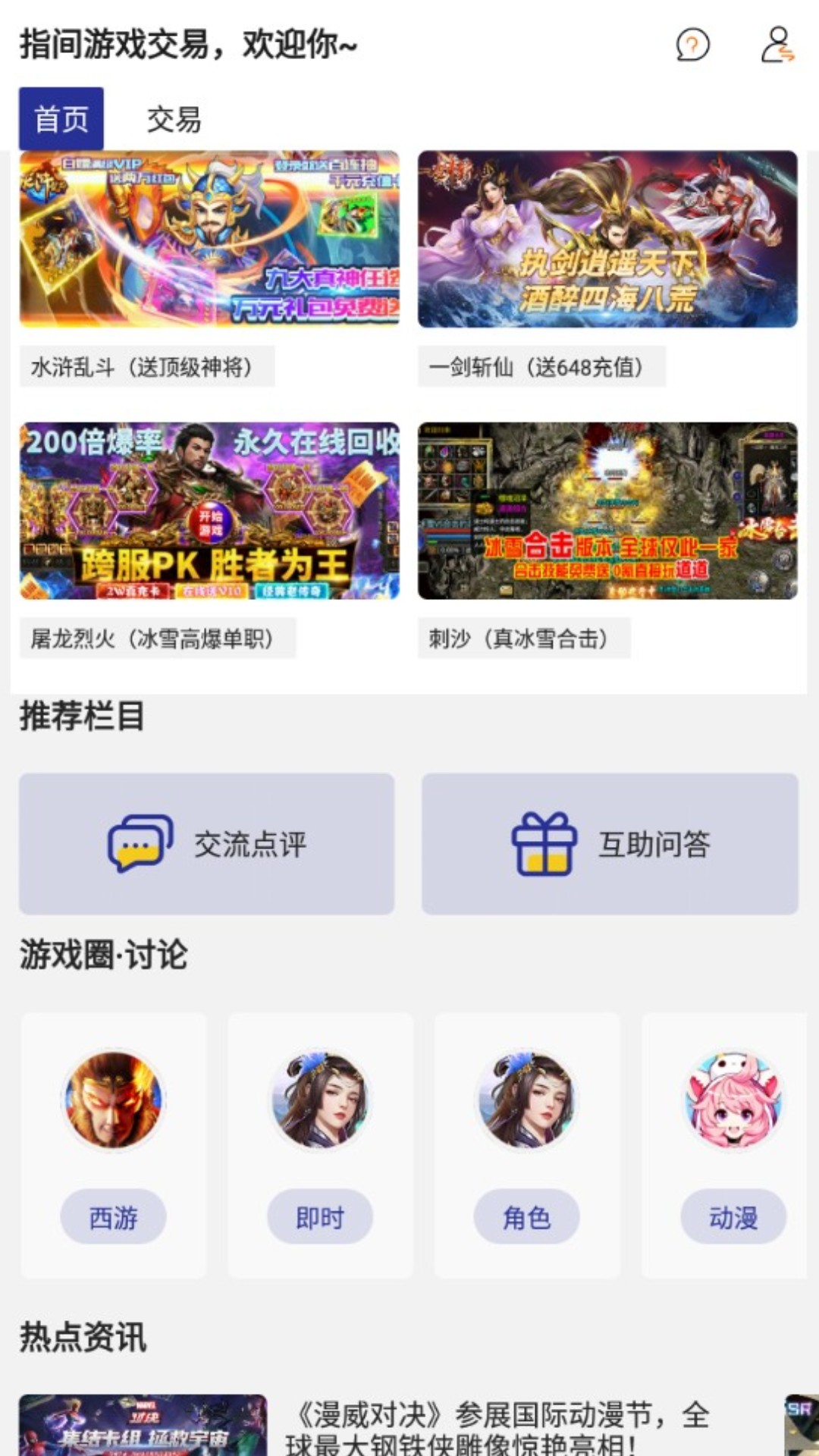Open the 动漫 discussion circle
The width and height of the screenshot is (819, 1456).
[x=733, y=1145]
